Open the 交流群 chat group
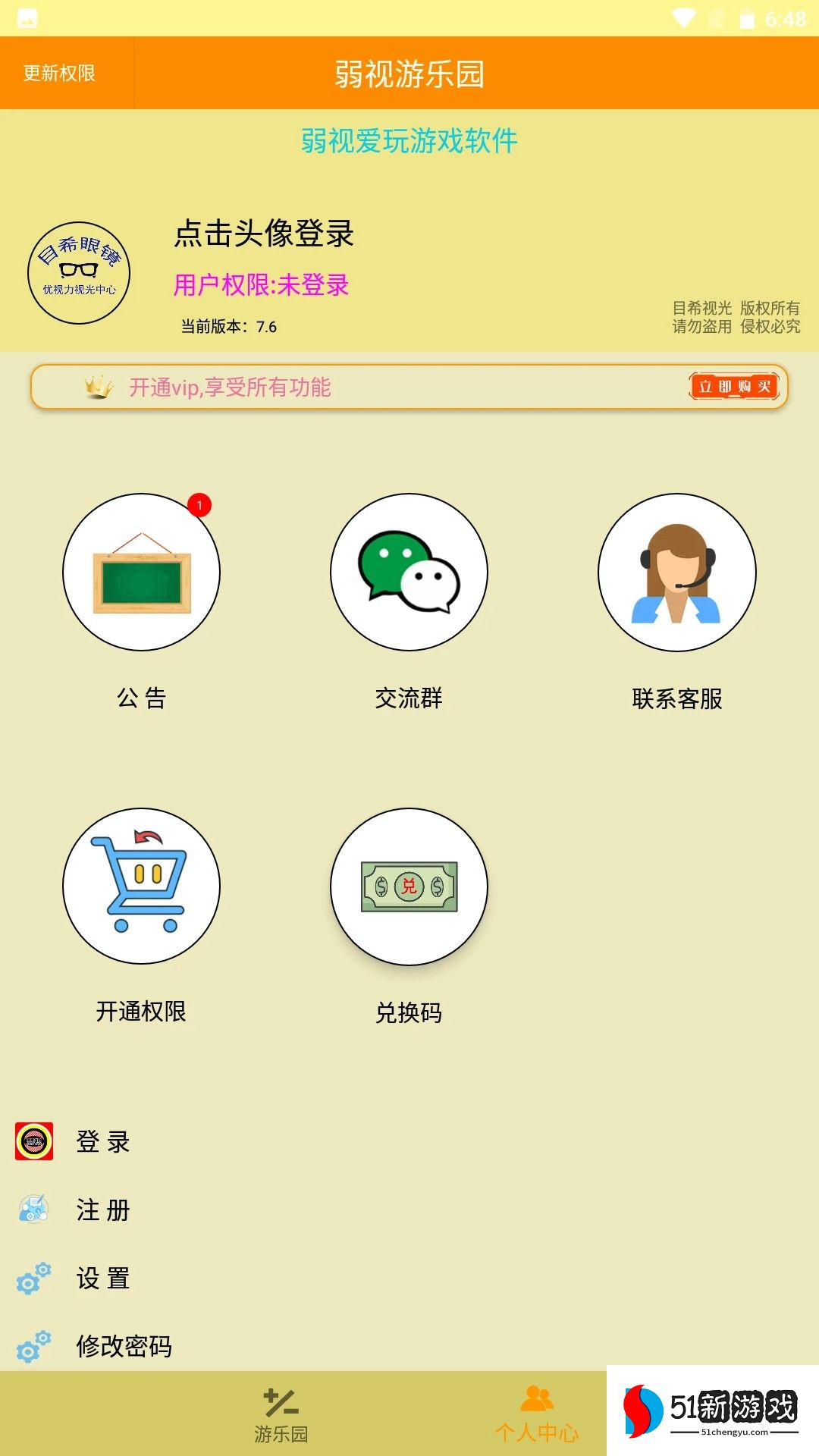This screenshot has width=819, height=1456. pos(409,573)
